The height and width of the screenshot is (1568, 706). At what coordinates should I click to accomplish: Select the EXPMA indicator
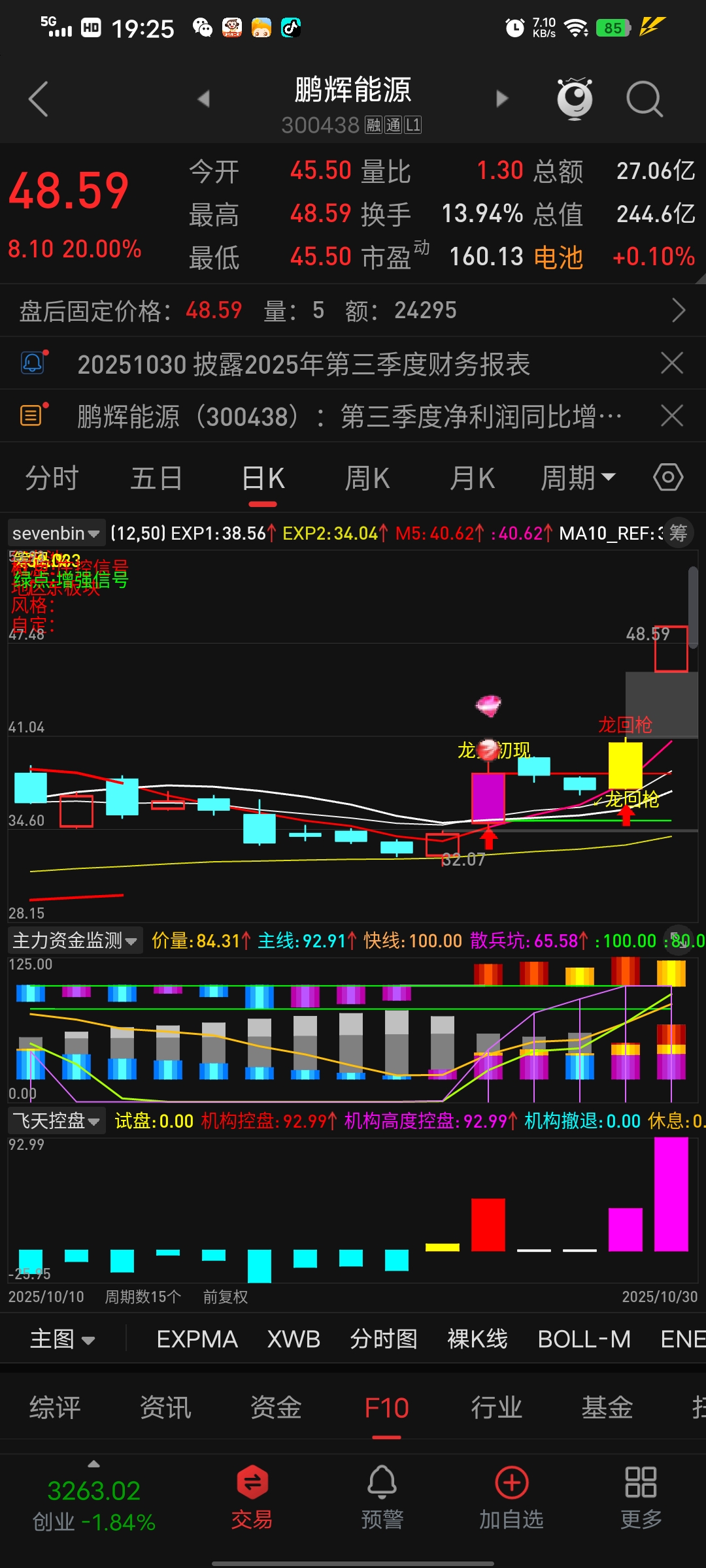tap(197, 1339)
